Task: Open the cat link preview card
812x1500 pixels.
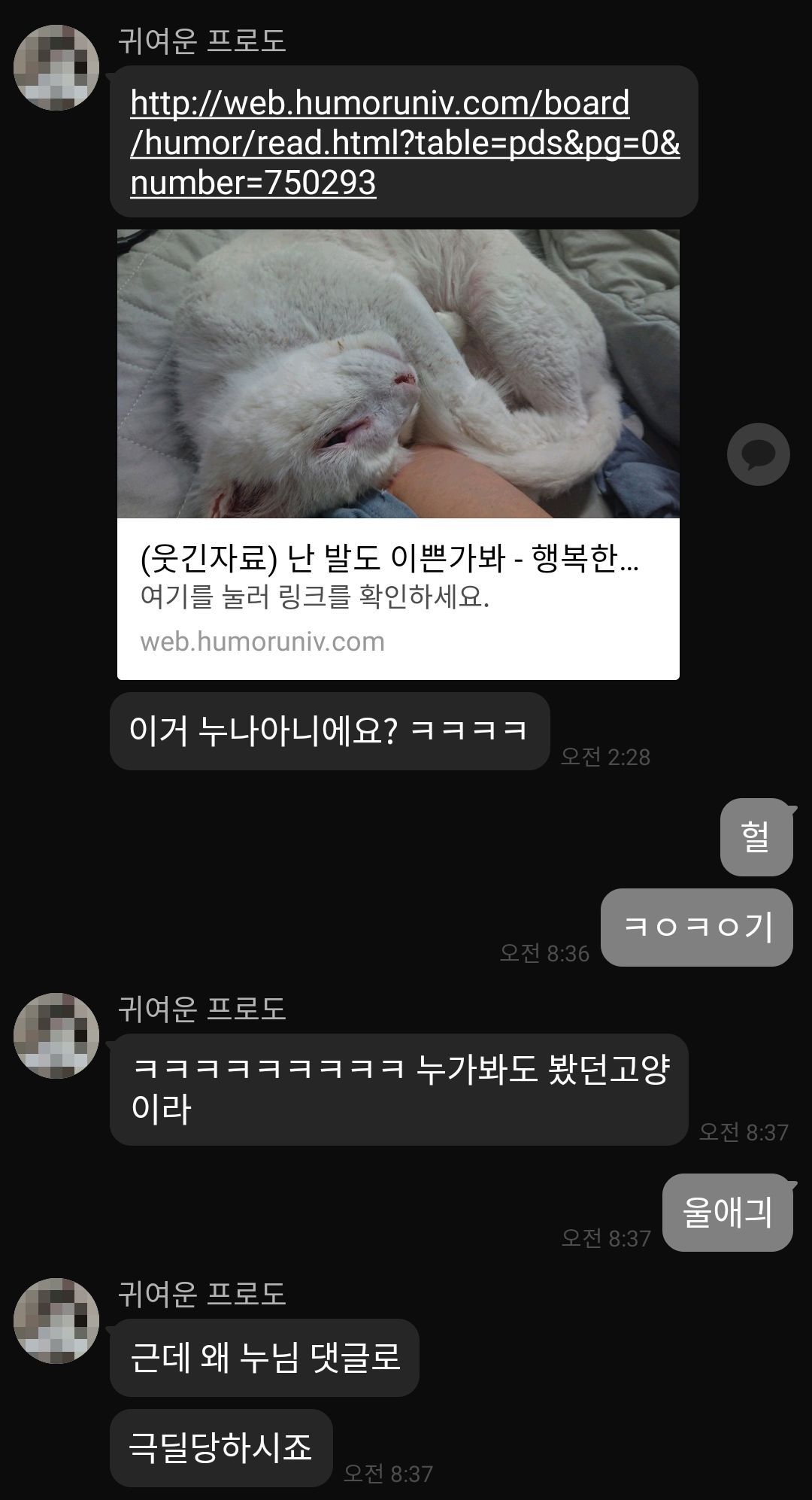Action: pyautogui.click(x=398, y=454)
